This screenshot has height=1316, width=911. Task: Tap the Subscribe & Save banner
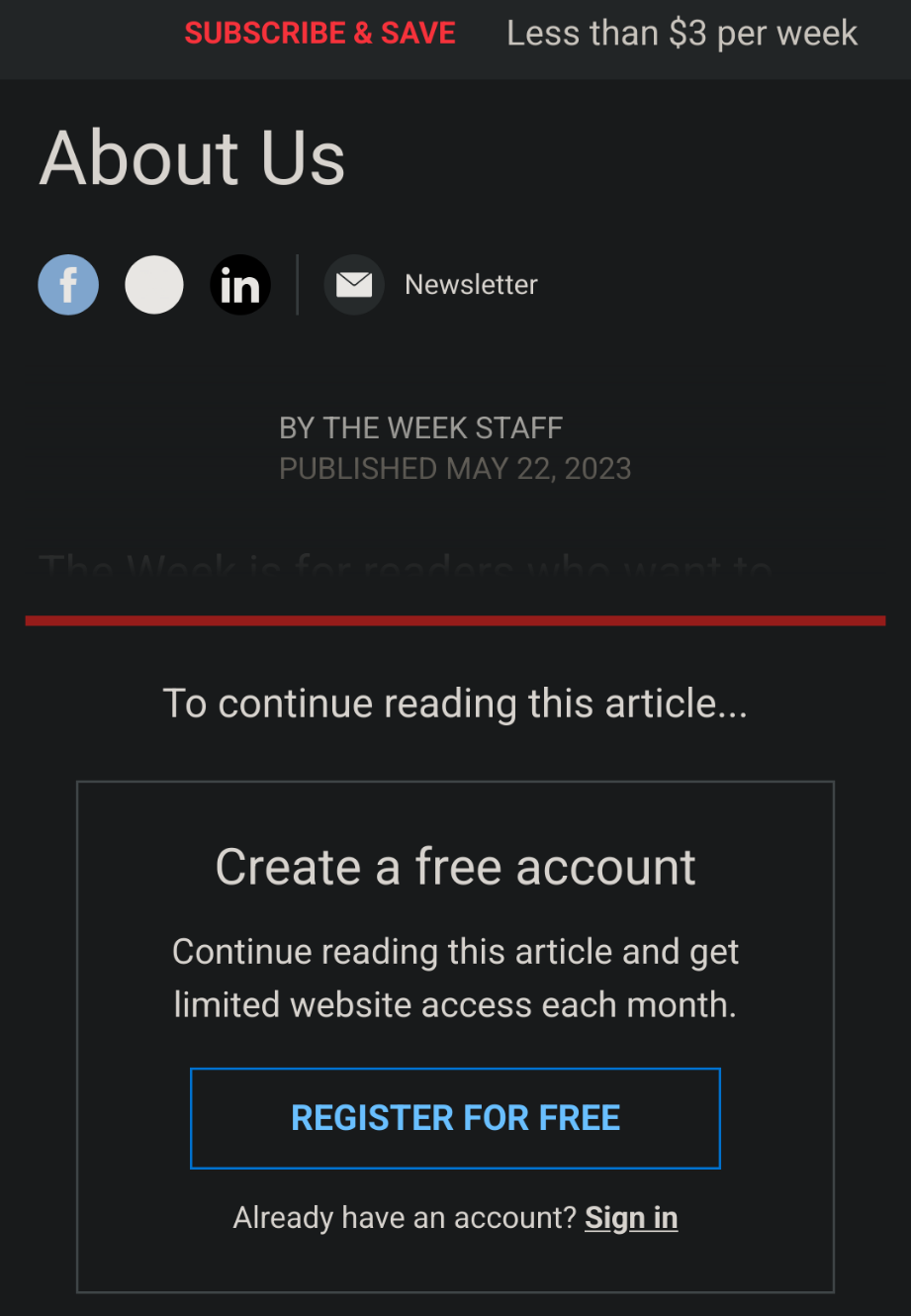pos(320,34)
